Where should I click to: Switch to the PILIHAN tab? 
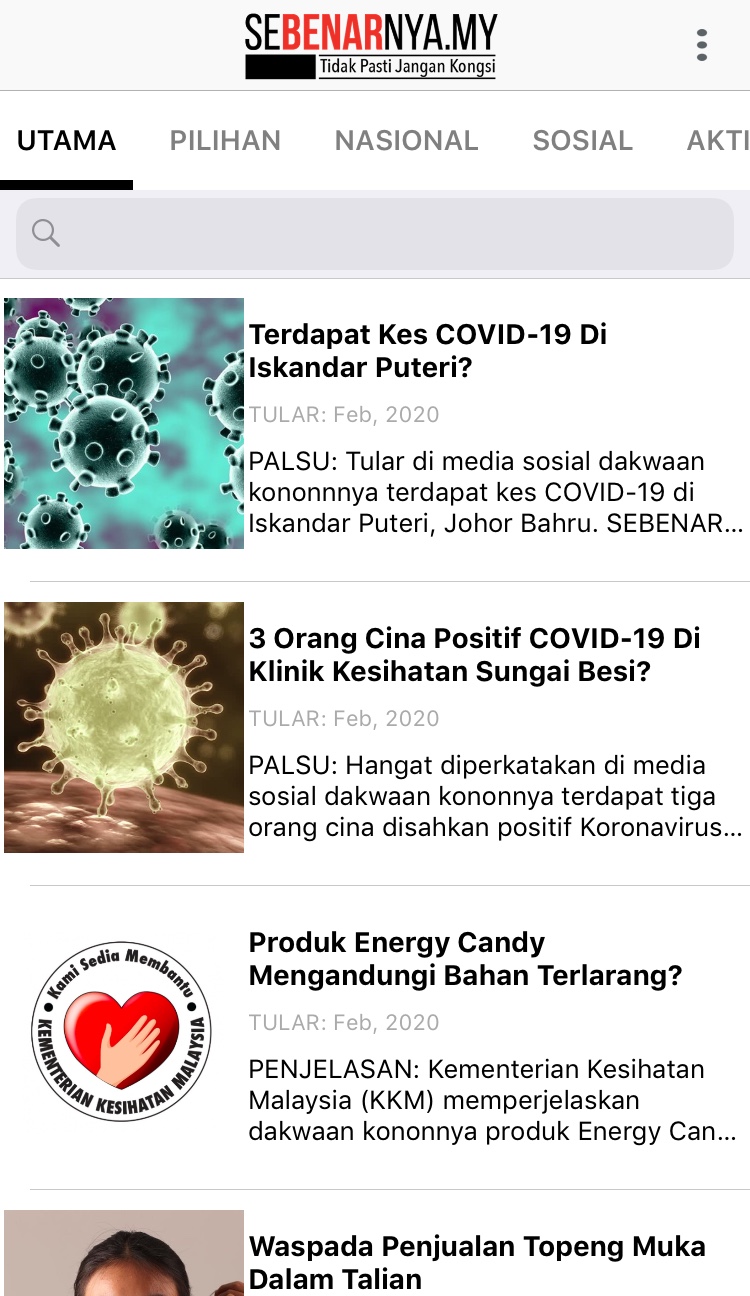[x=225, y=141]
